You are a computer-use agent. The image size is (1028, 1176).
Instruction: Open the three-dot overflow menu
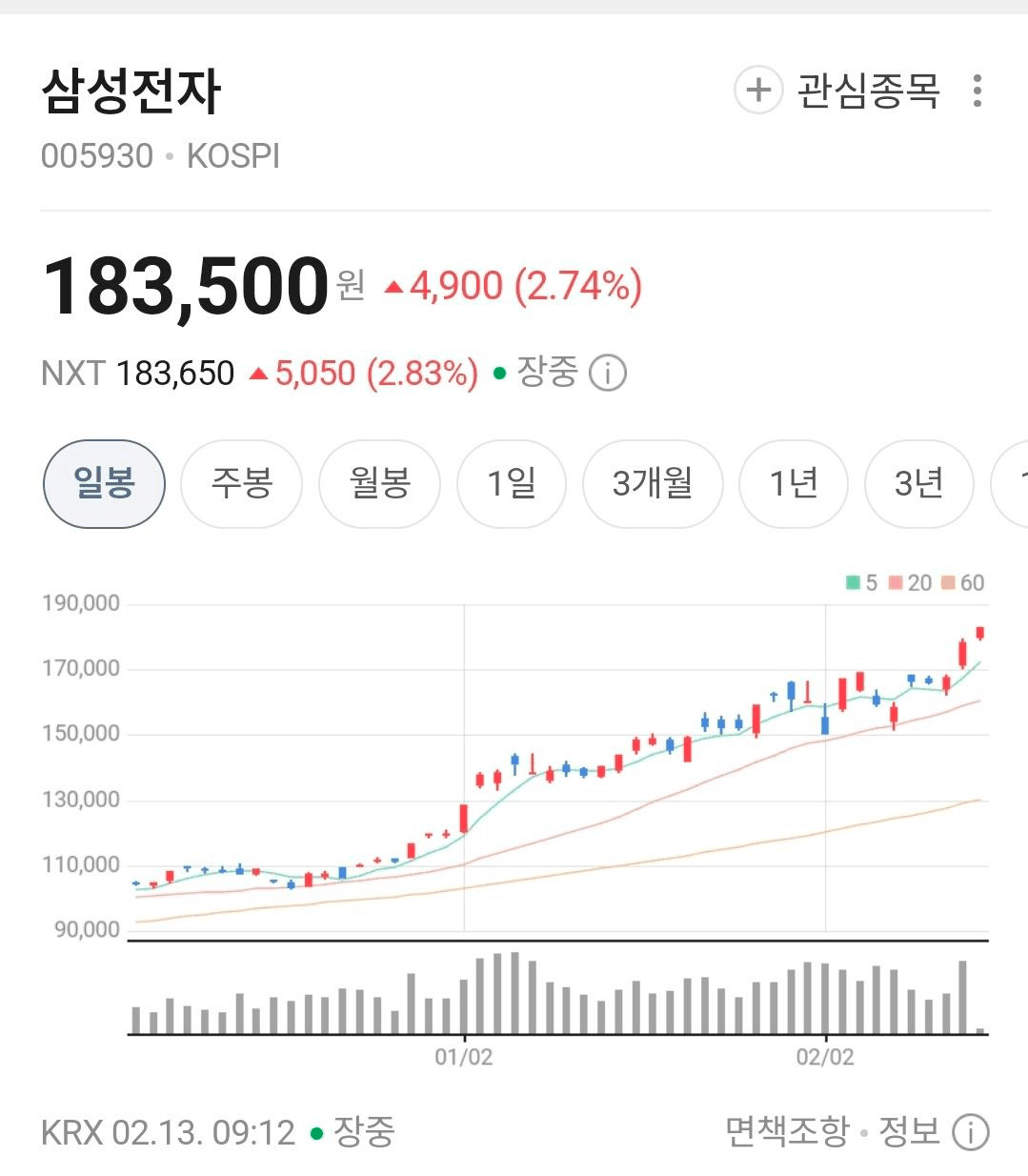[x=977, y=91]
